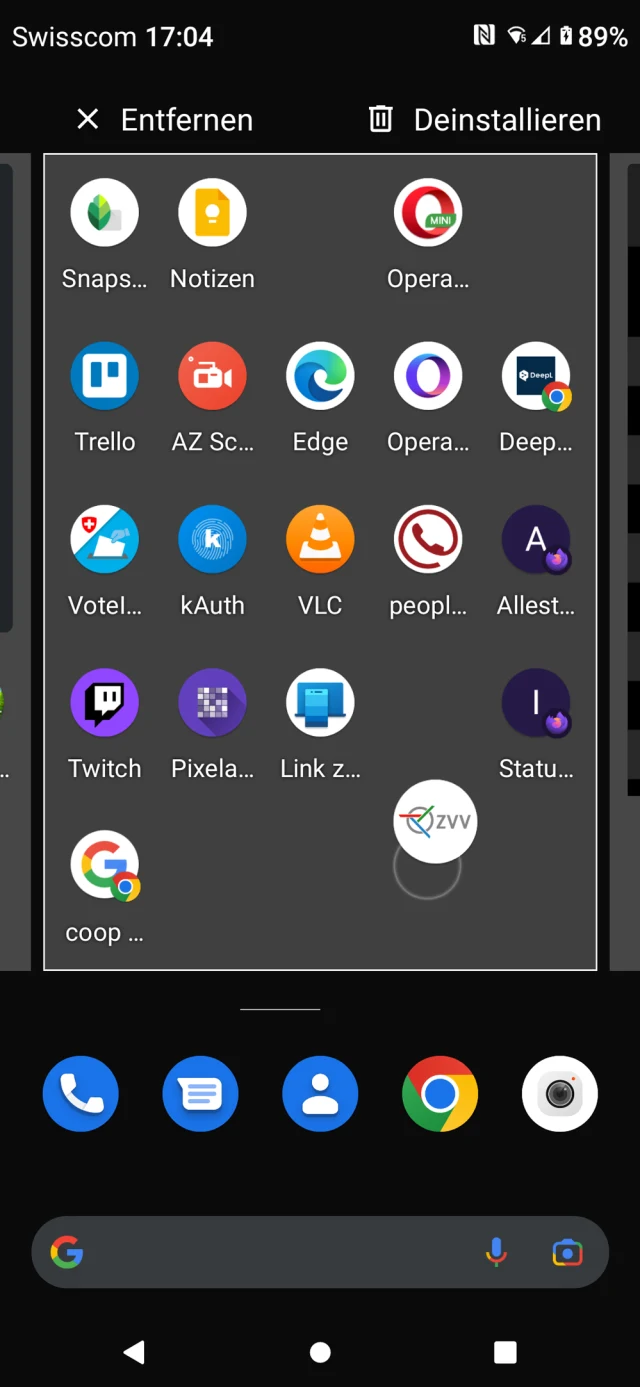Open the Opera Mini browser
The image size is (640, 1387).
pos(428,213)
